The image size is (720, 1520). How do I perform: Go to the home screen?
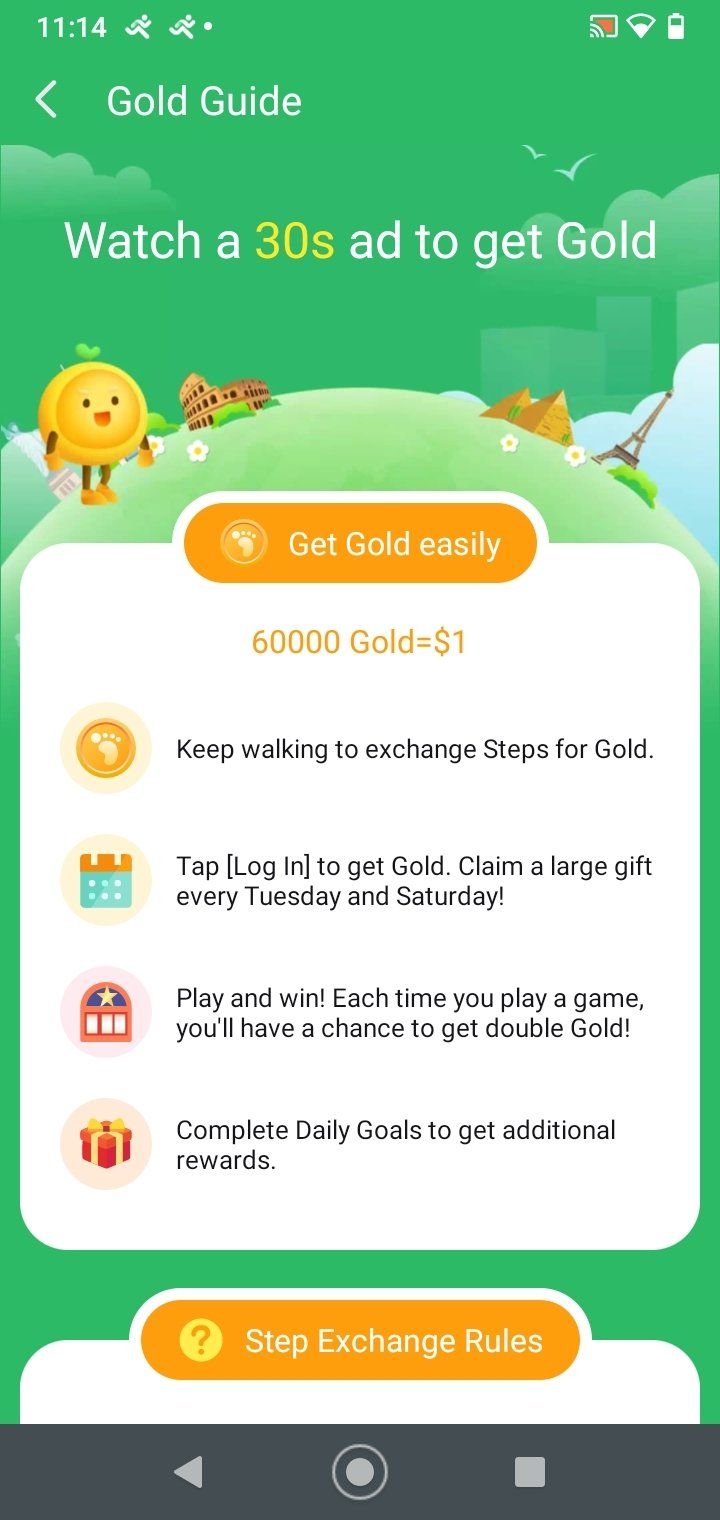pyautogui.click(x=360, y=1472)
